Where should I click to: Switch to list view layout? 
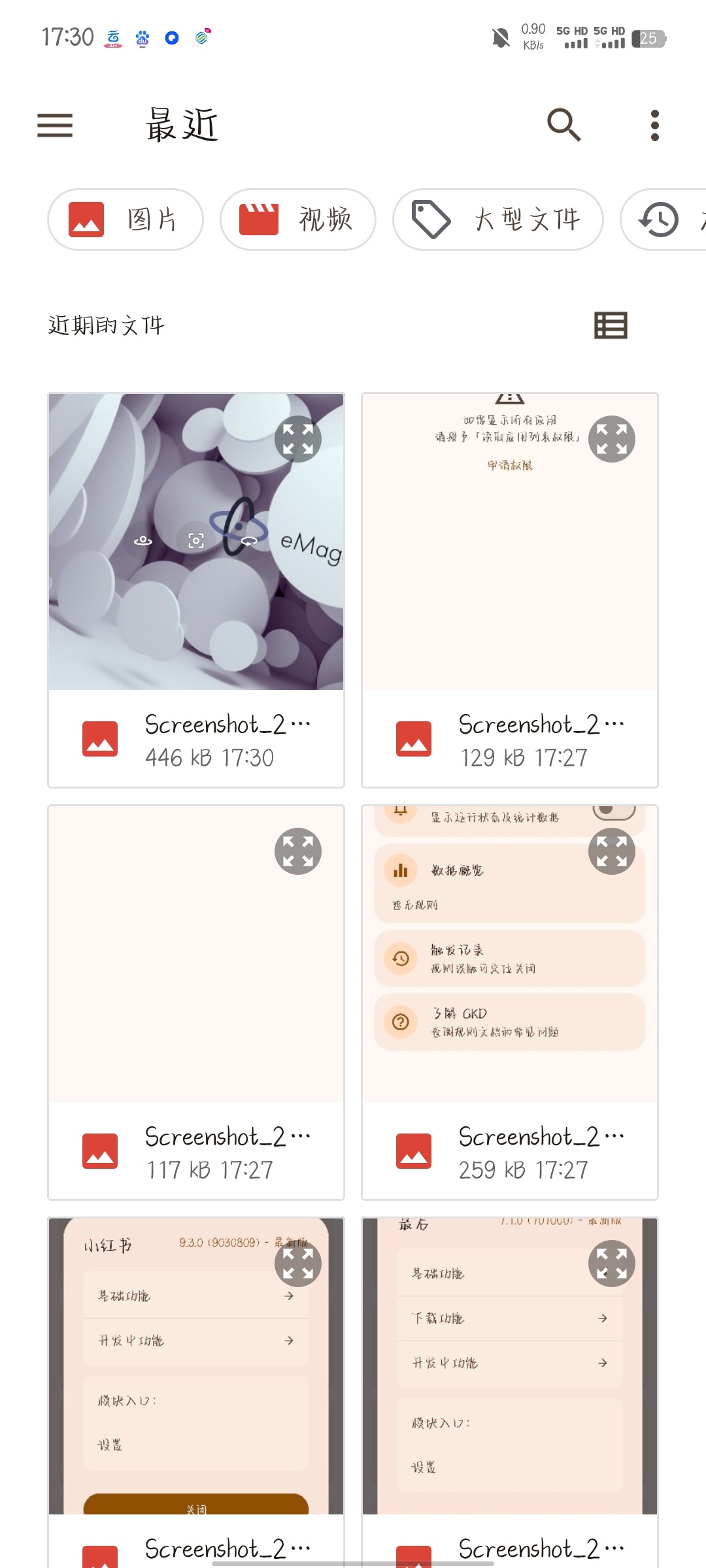611,325
